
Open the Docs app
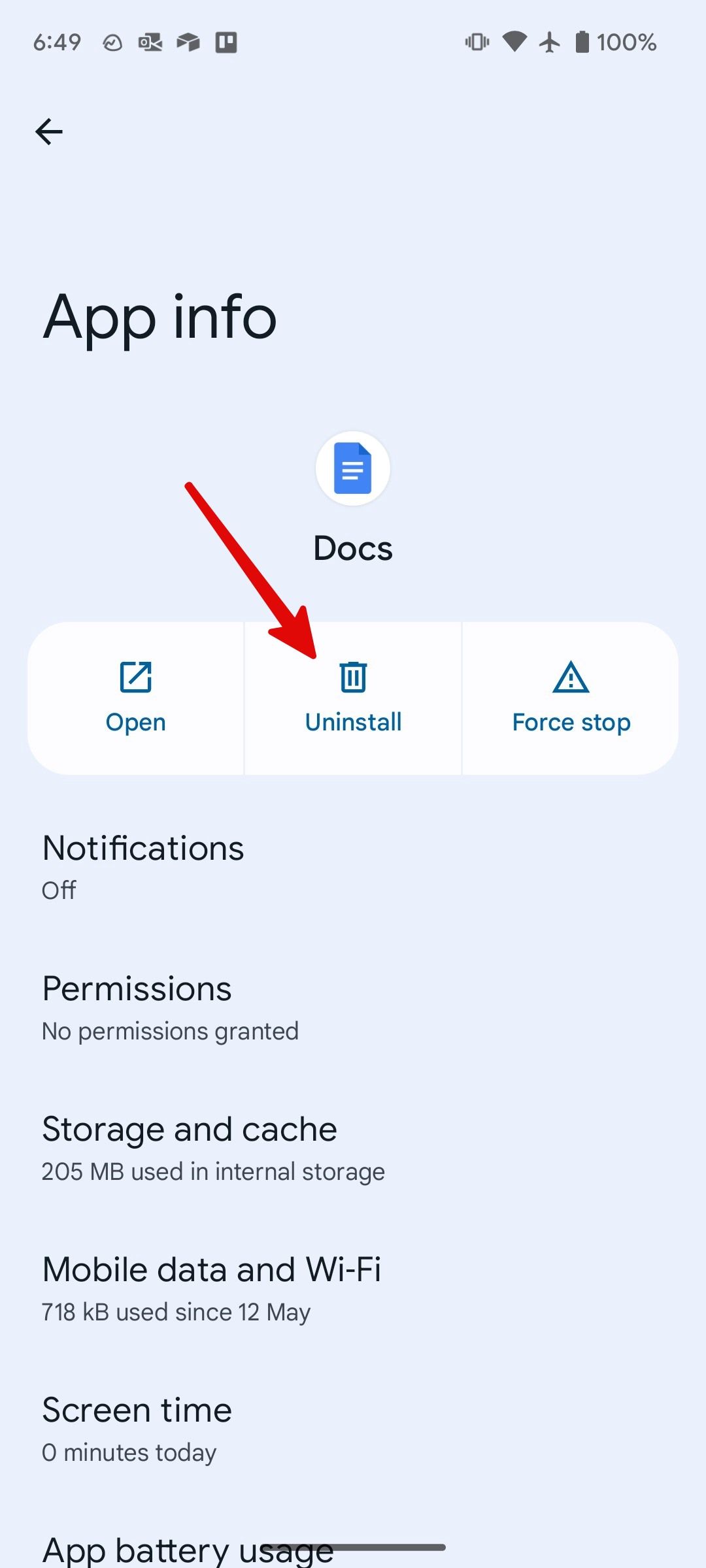tap(136, 698)
